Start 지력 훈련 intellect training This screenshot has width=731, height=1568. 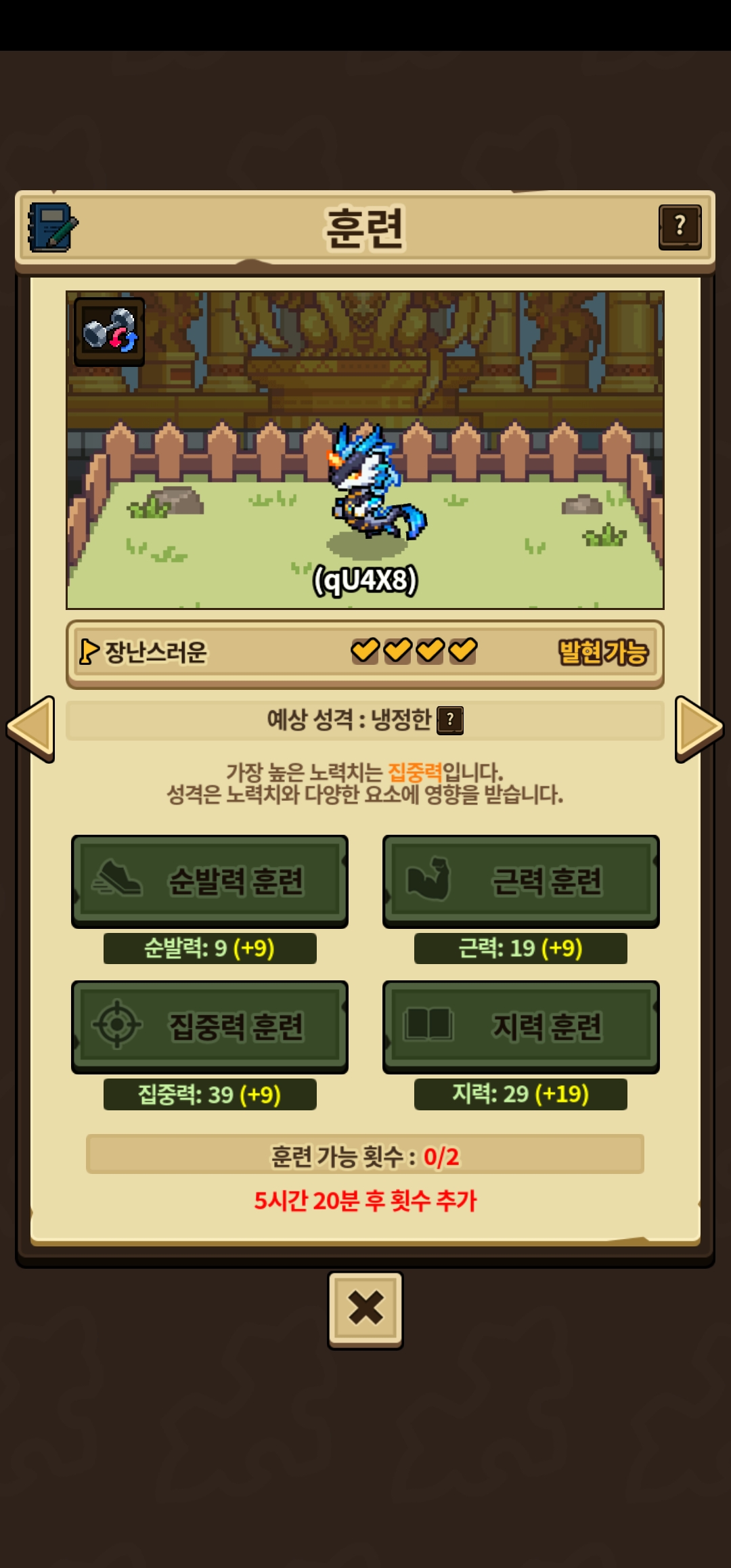[520, 1026]
